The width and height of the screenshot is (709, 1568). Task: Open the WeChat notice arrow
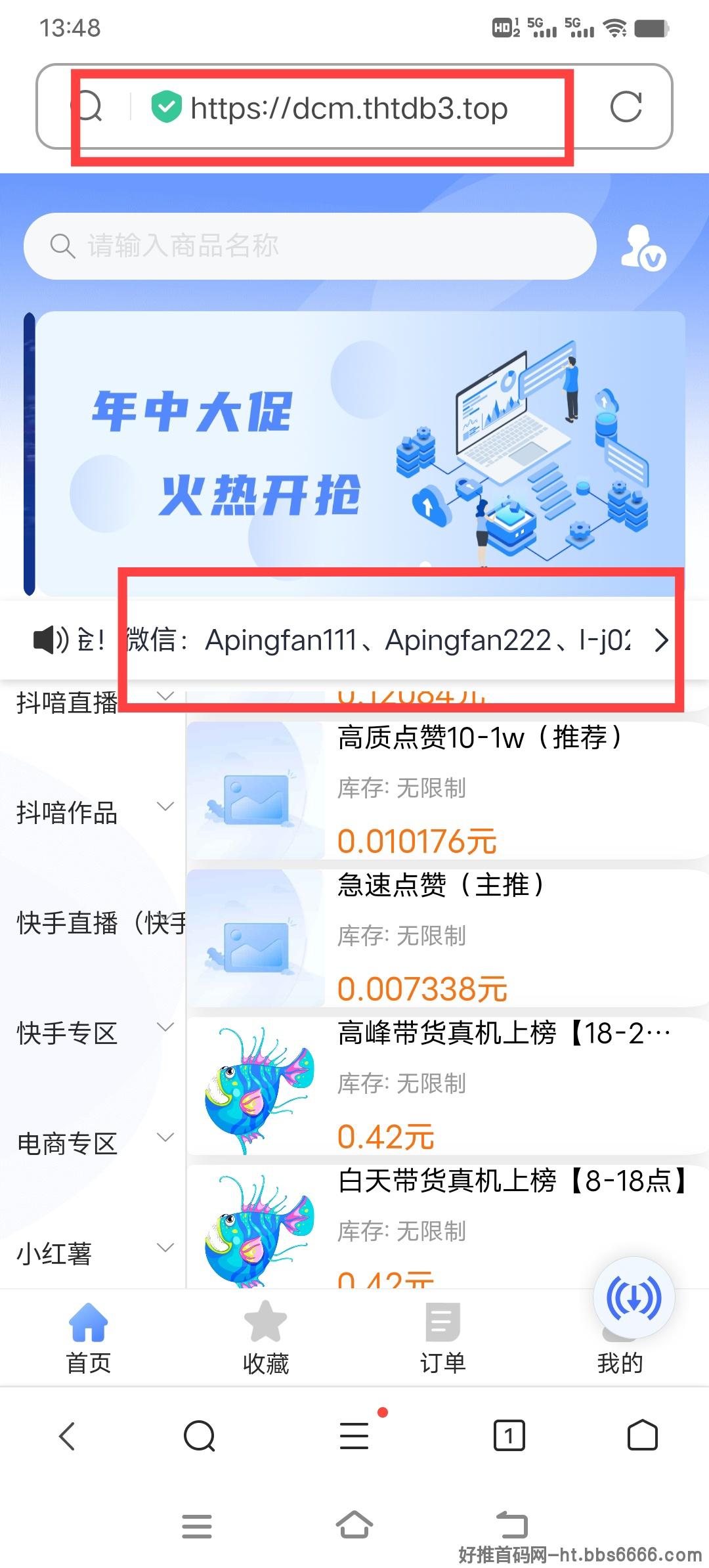point(661,640)
